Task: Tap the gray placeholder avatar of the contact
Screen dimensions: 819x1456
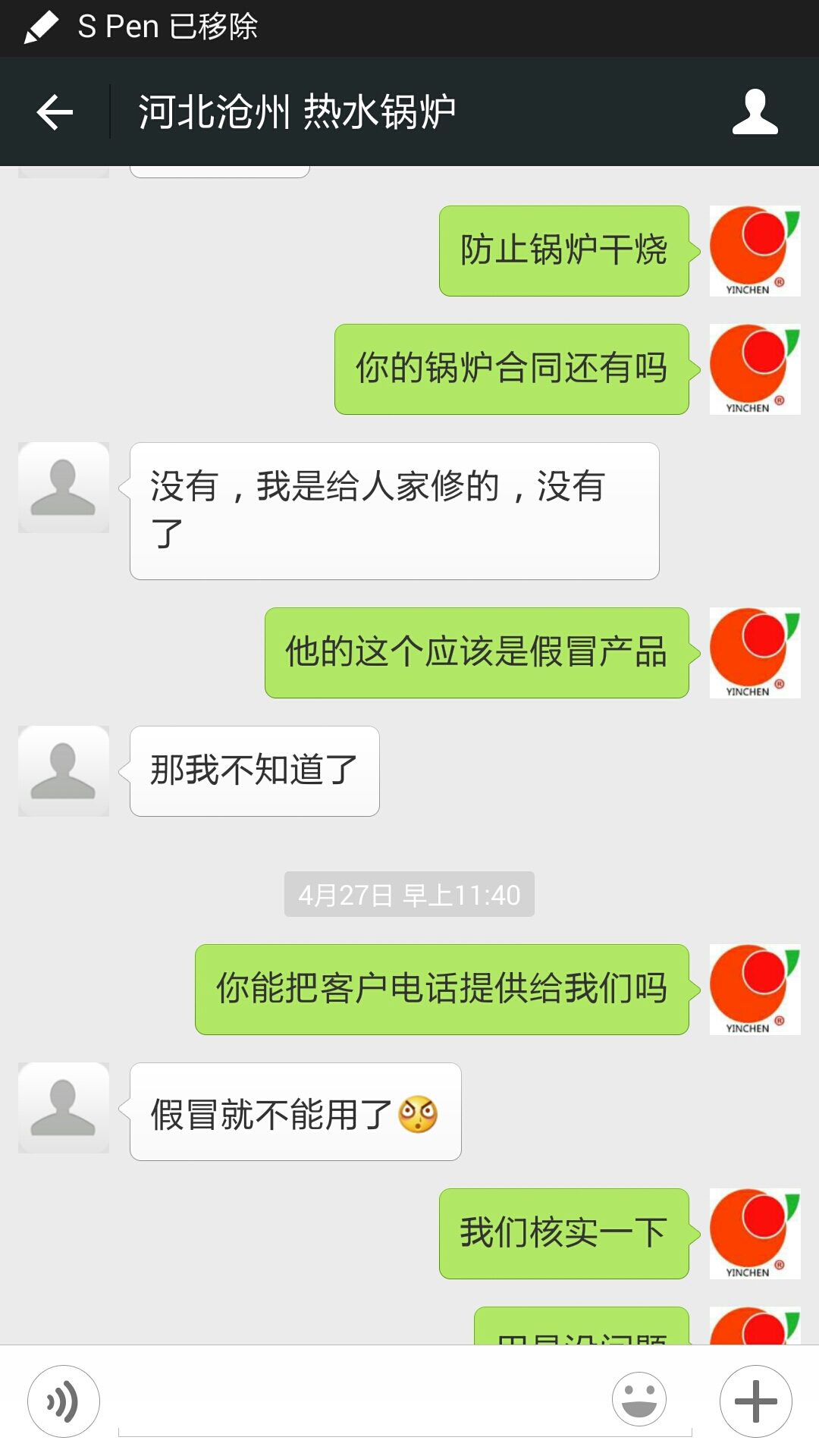Action: coord(64,487)
